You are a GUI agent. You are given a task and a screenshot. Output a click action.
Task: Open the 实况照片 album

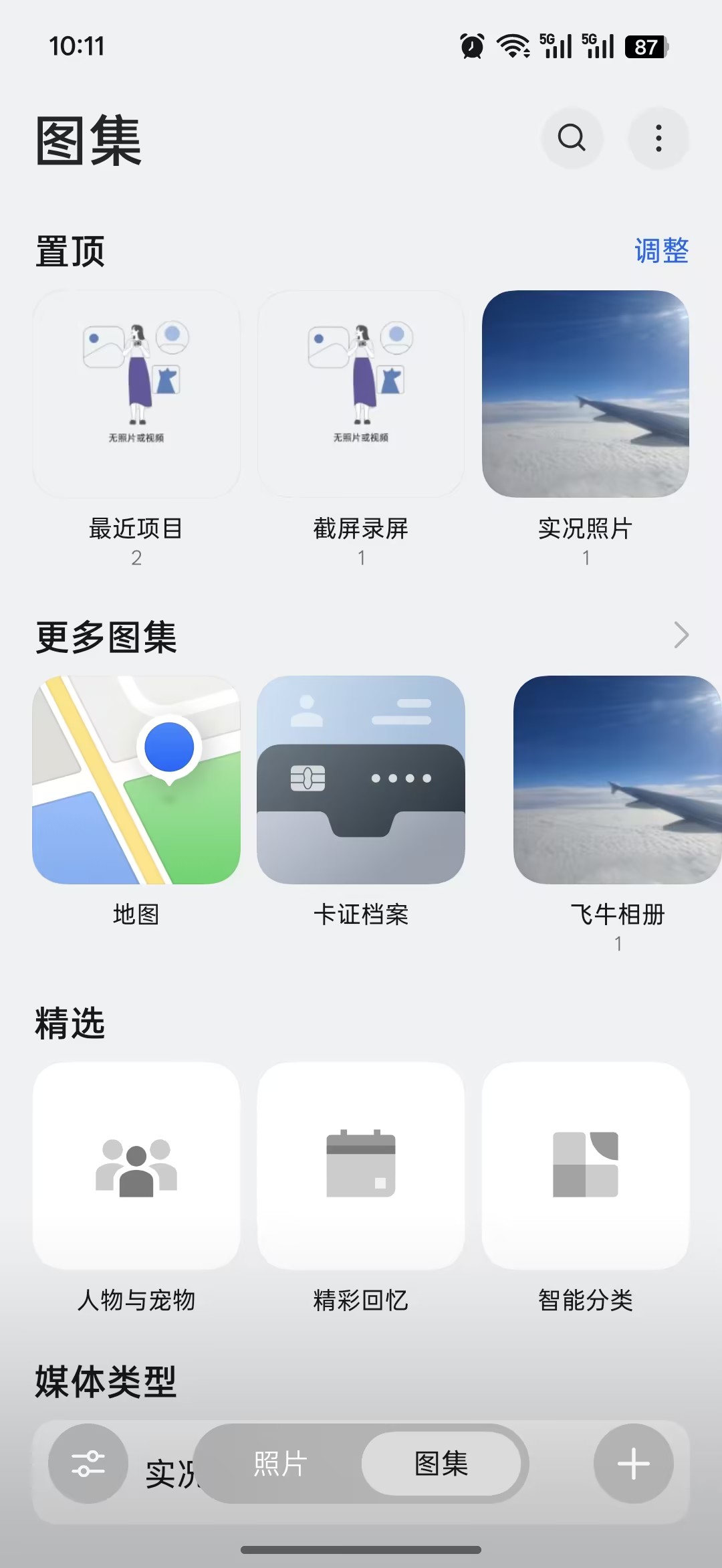click(586, 394)
